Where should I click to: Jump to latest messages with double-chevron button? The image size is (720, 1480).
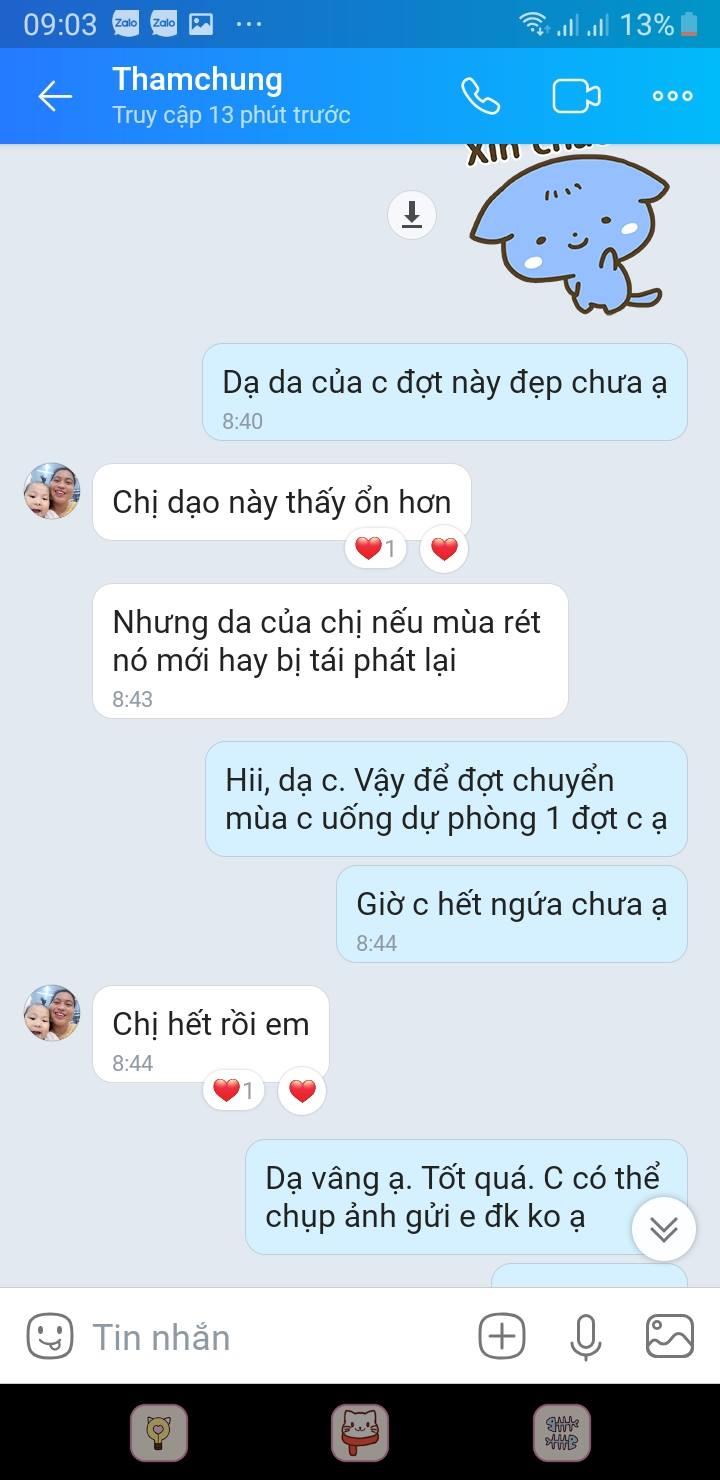point(664,1229)
